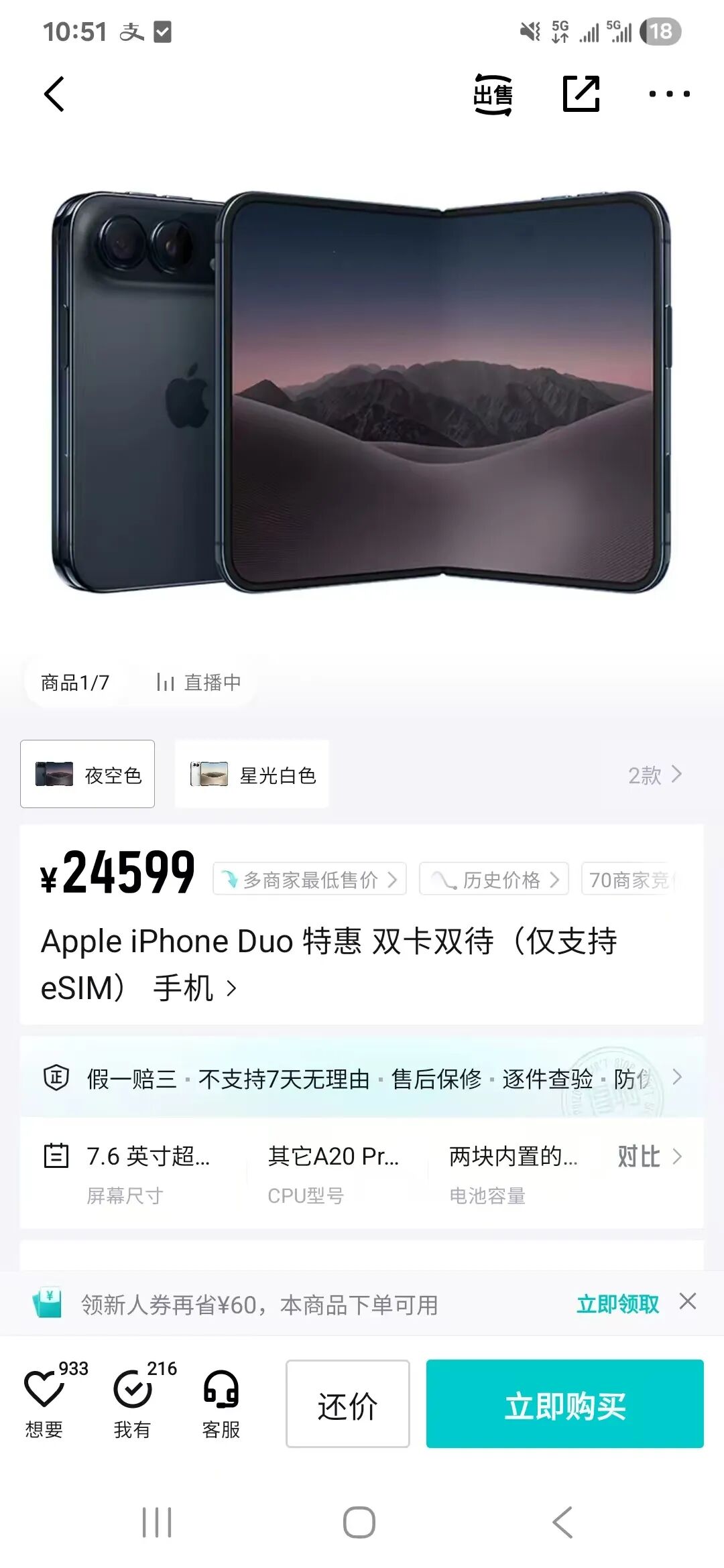The height and width of the screenshot is (1568, 724).
Task: Tap 立即领取 to claim coupon
Action: [618, 1304]
